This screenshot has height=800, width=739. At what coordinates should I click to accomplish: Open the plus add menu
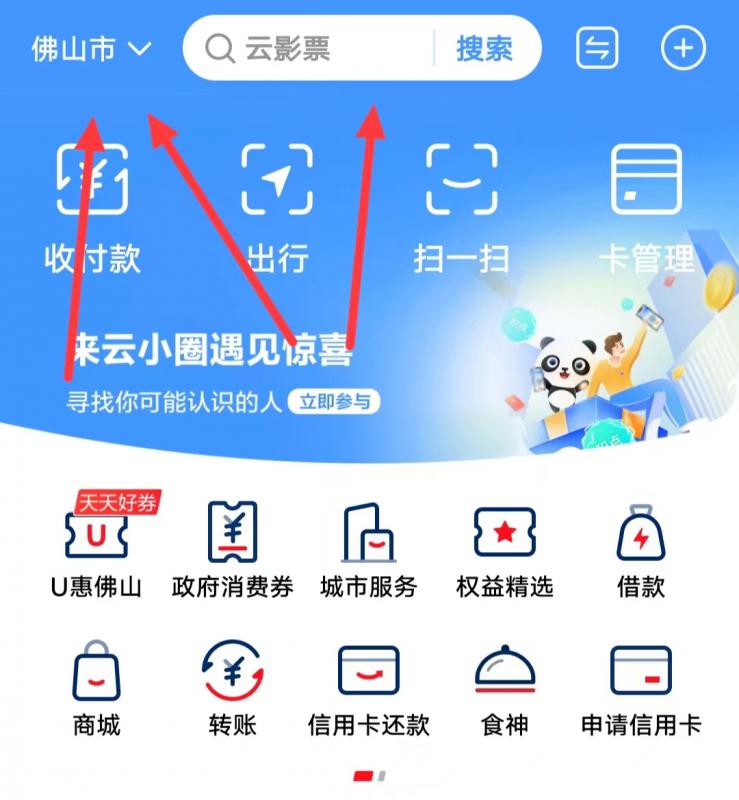(x=684, y=48)
